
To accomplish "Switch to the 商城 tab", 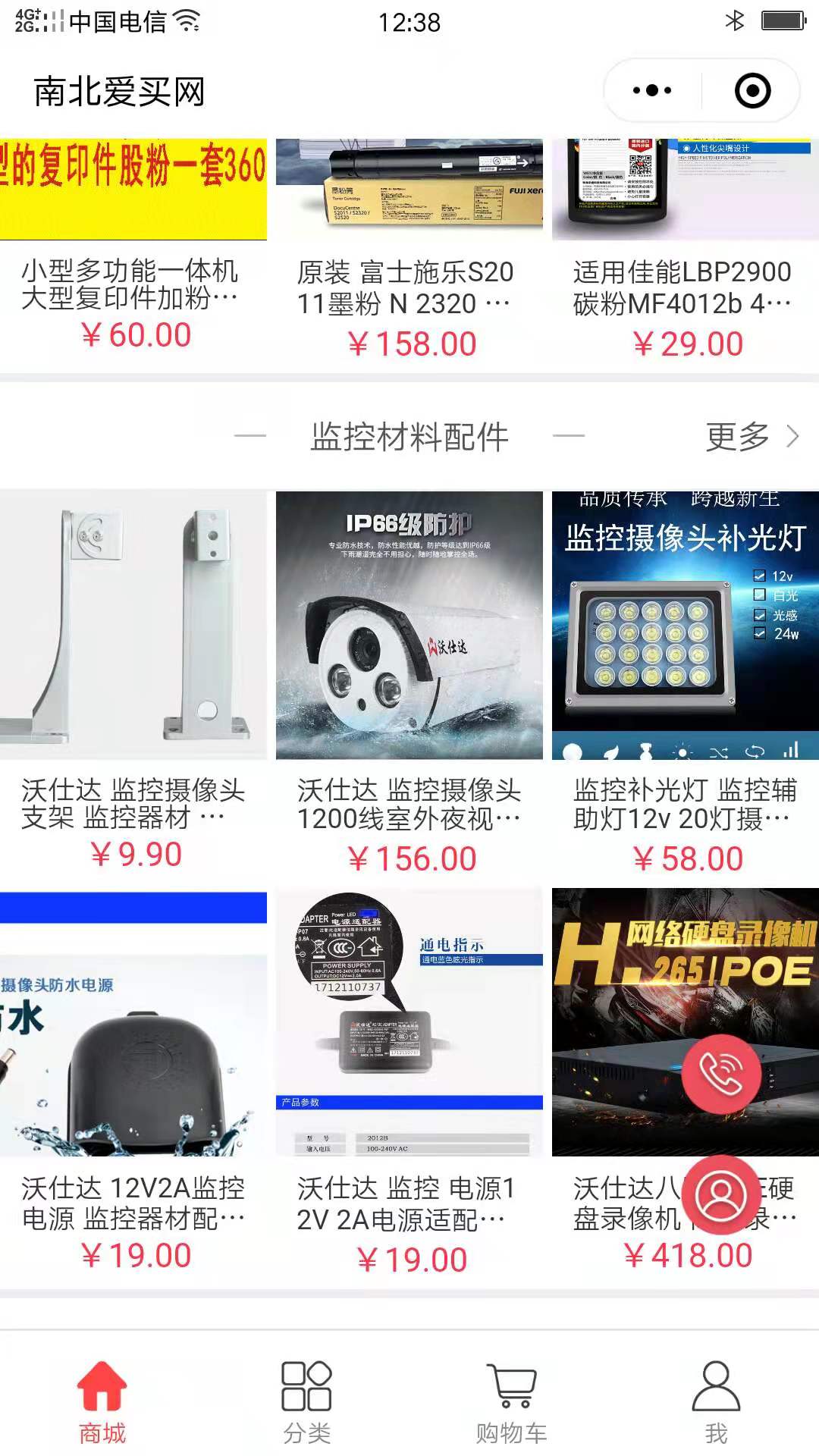I will (102, 1403).
